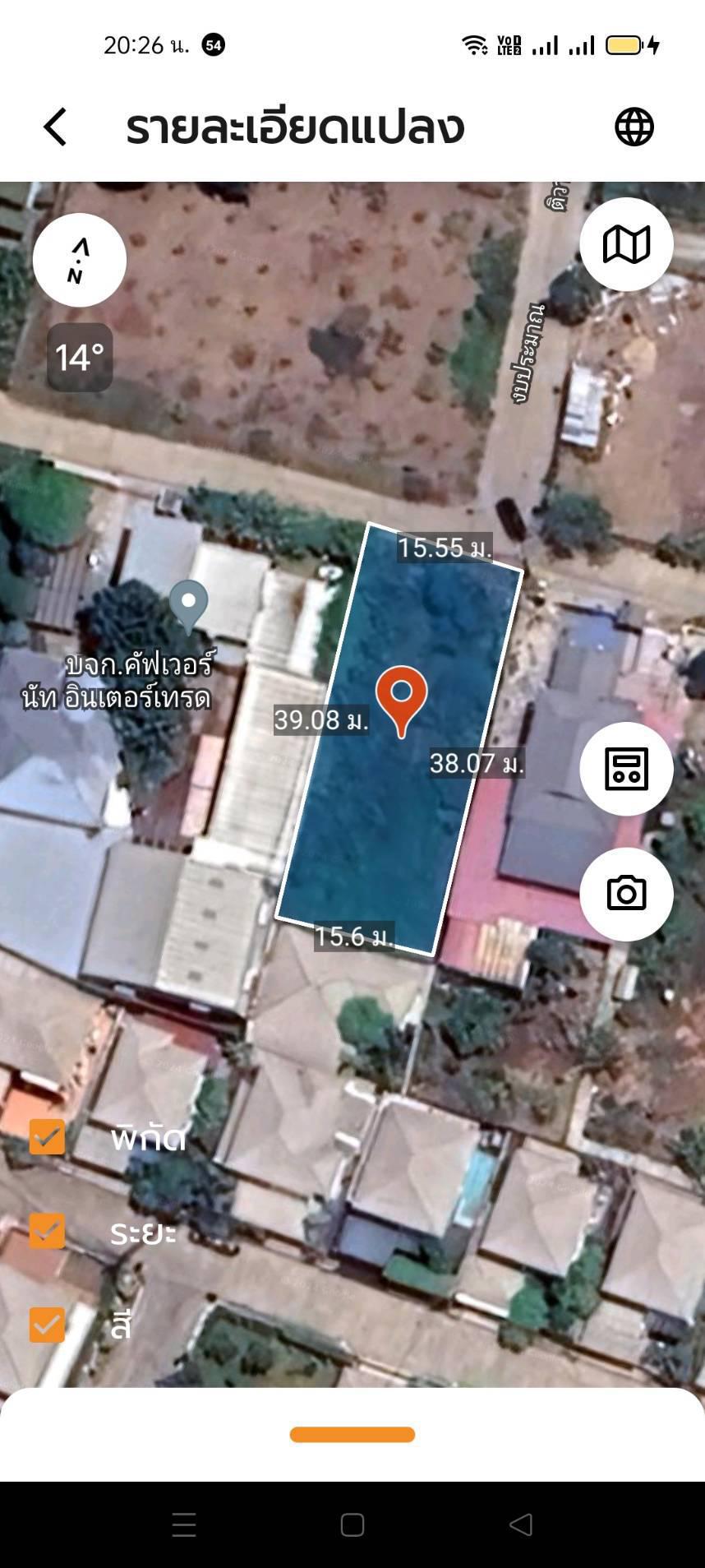Uncheck the พิกัด checkbox
This screenshot has height=1568, width=705.
pyautogui.click(x=47, y=1136)
